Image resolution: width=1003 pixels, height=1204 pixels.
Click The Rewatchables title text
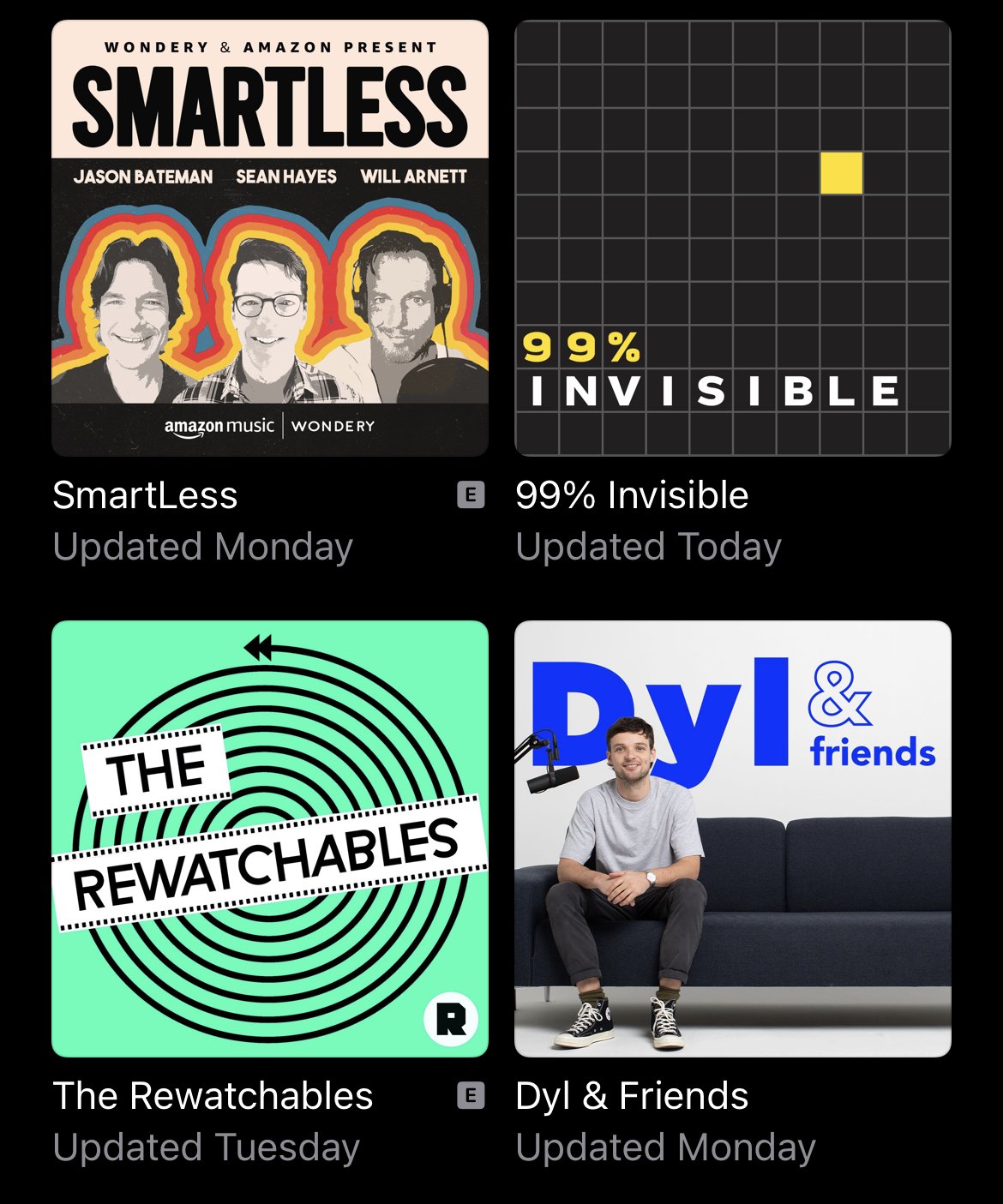[212, 1095]
